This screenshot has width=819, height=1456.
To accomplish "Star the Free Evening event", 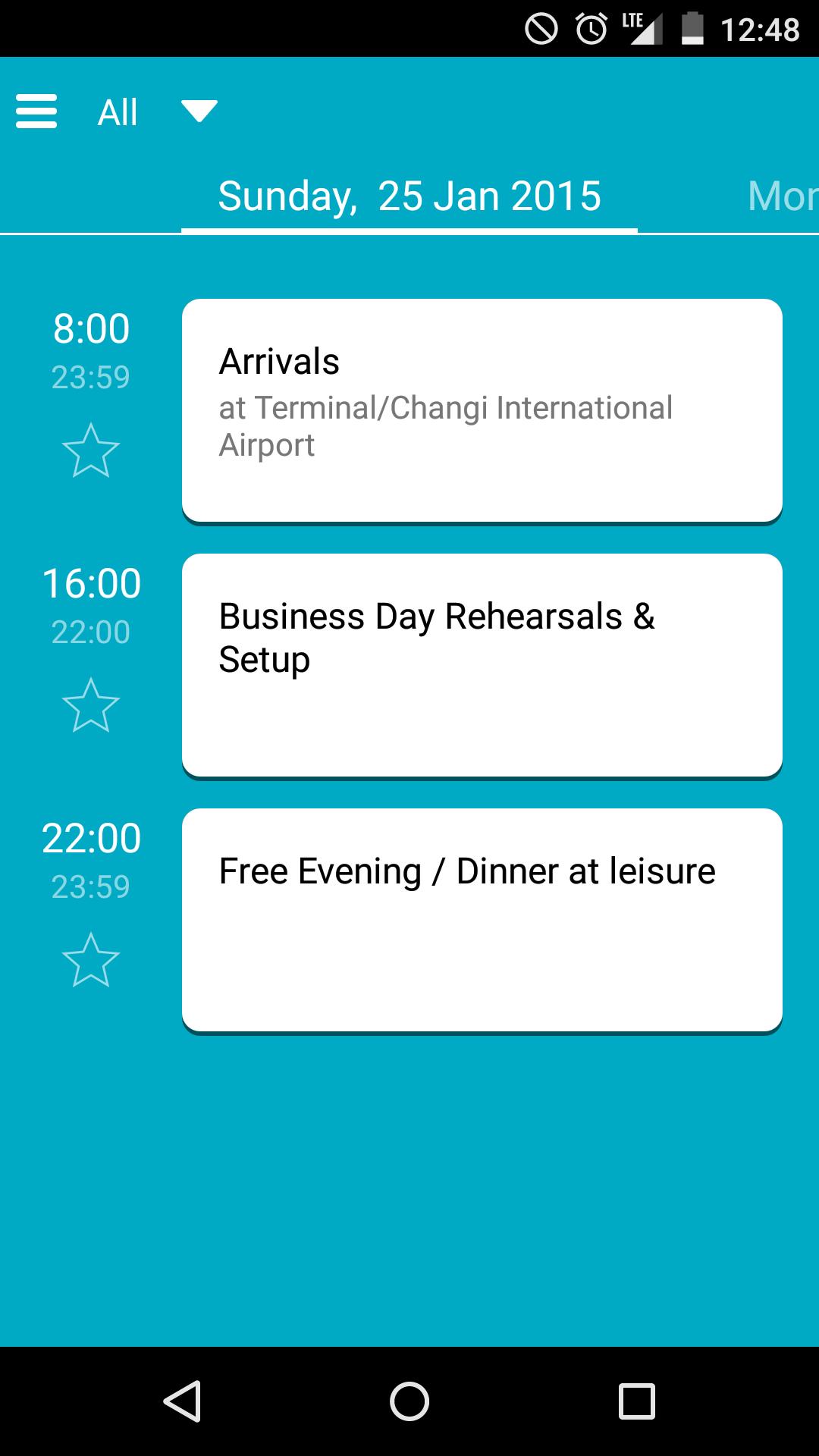I will pos(91,960).
